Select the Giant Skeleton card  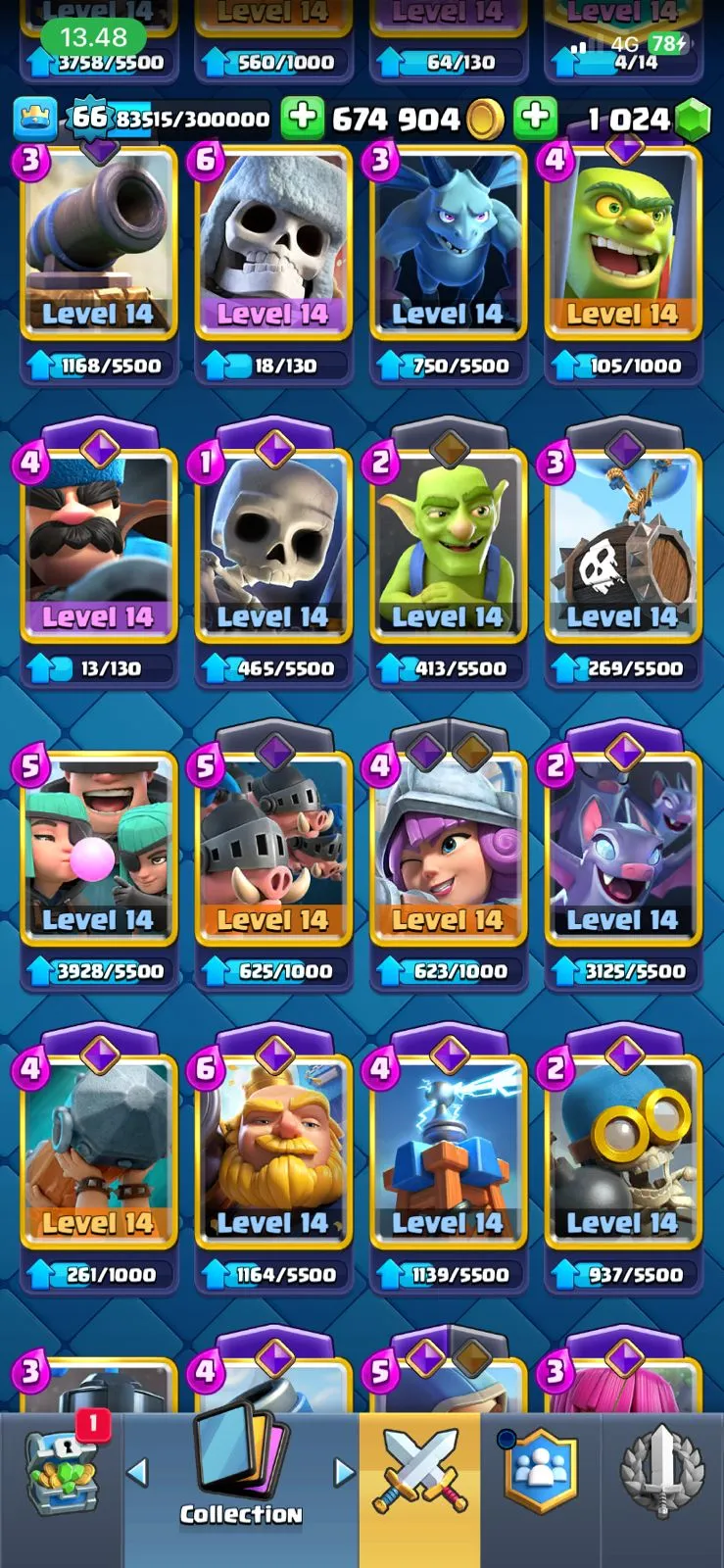273,245
